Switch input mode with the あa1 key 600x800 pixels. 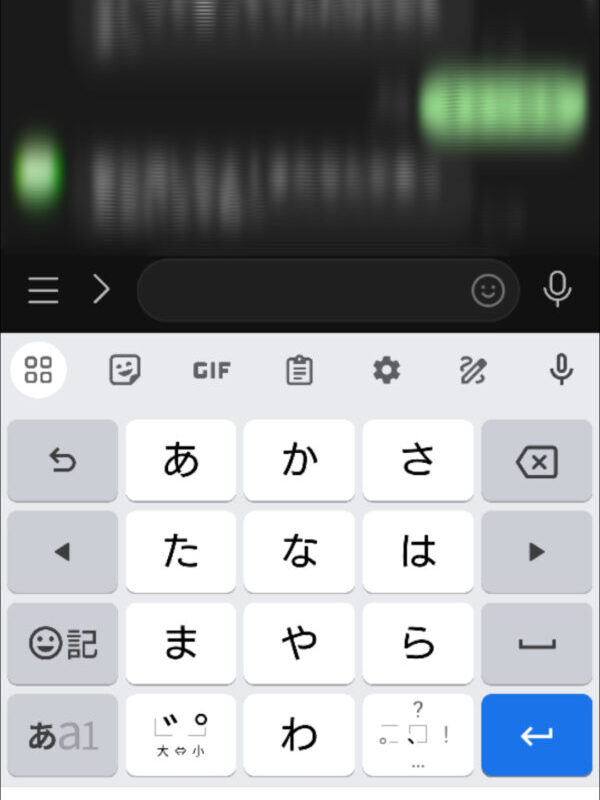62,736
